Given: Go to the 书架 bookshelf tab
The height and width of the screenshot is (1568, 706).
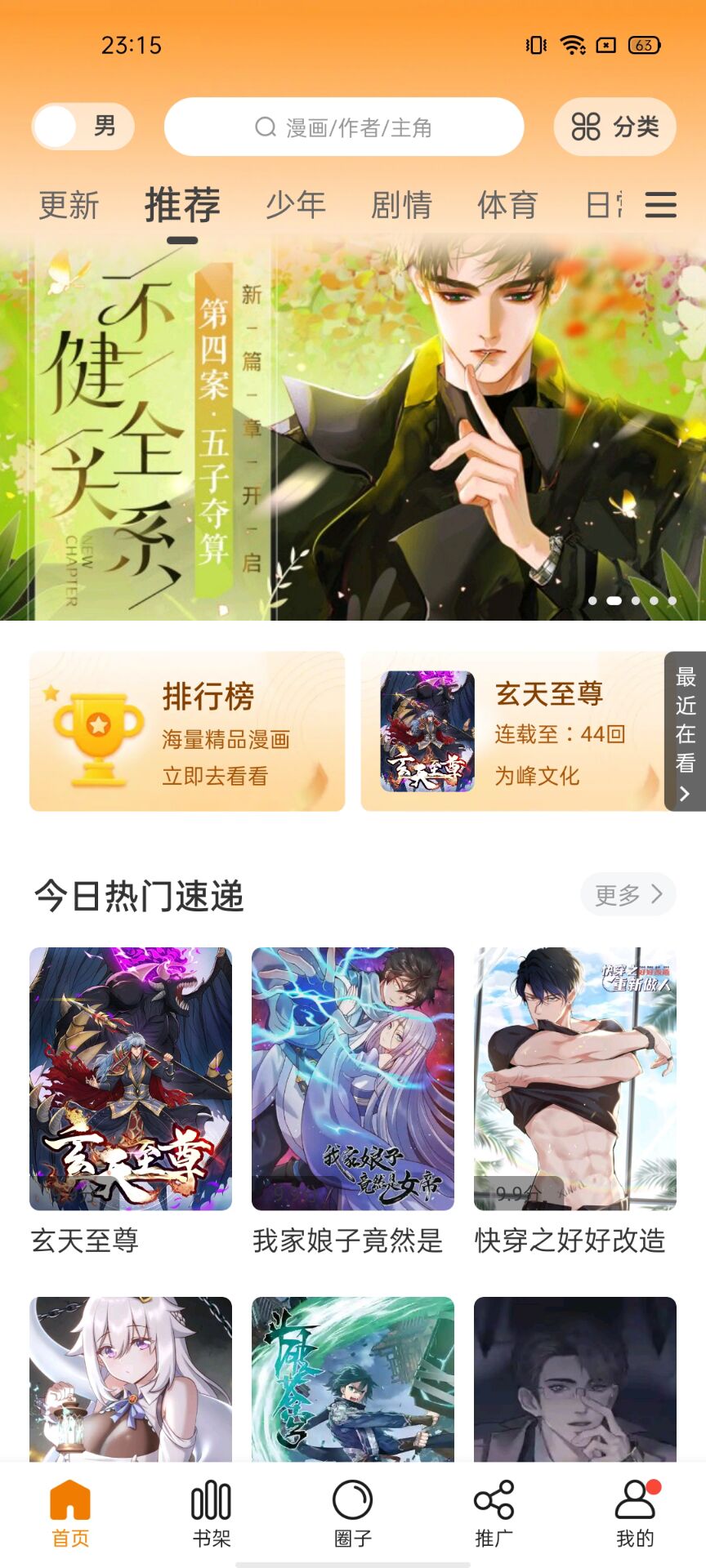Looking at the screenshot, I should pyautogui.click(x=212, y=1512).
